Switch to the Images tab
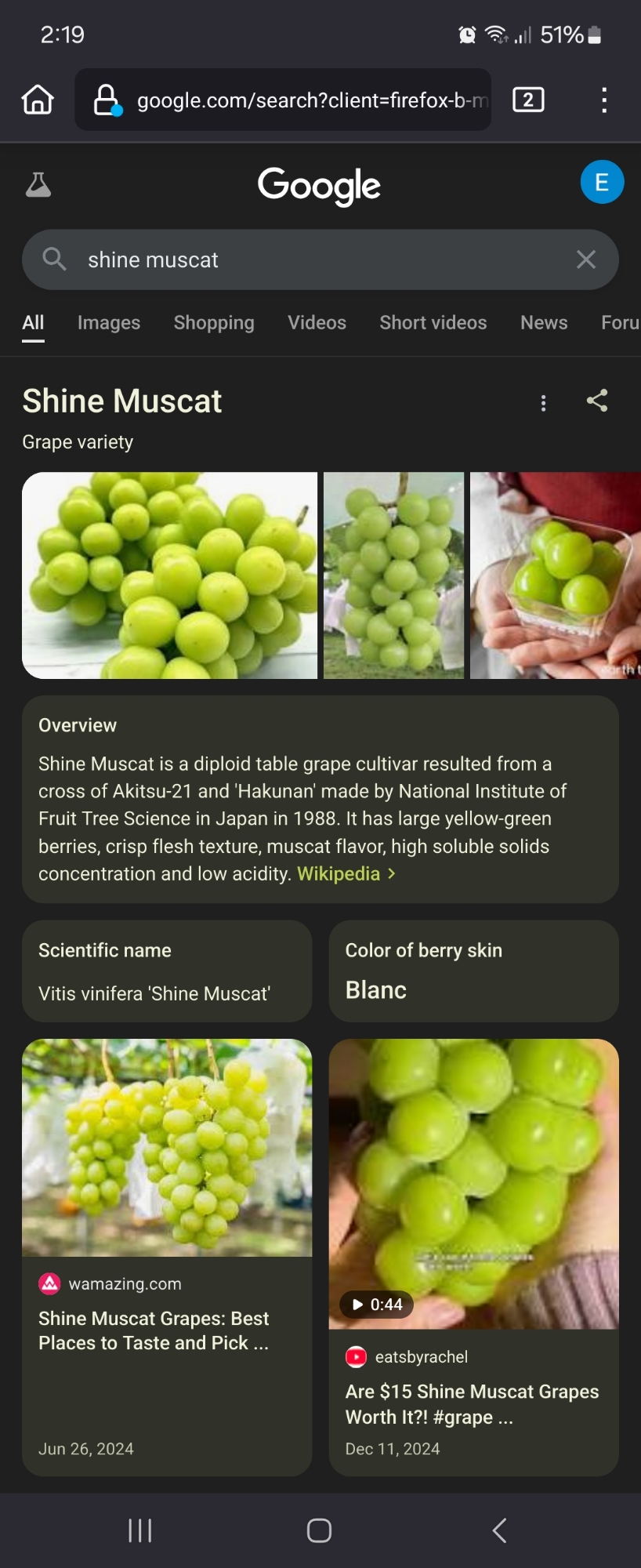 pos(109,322)
